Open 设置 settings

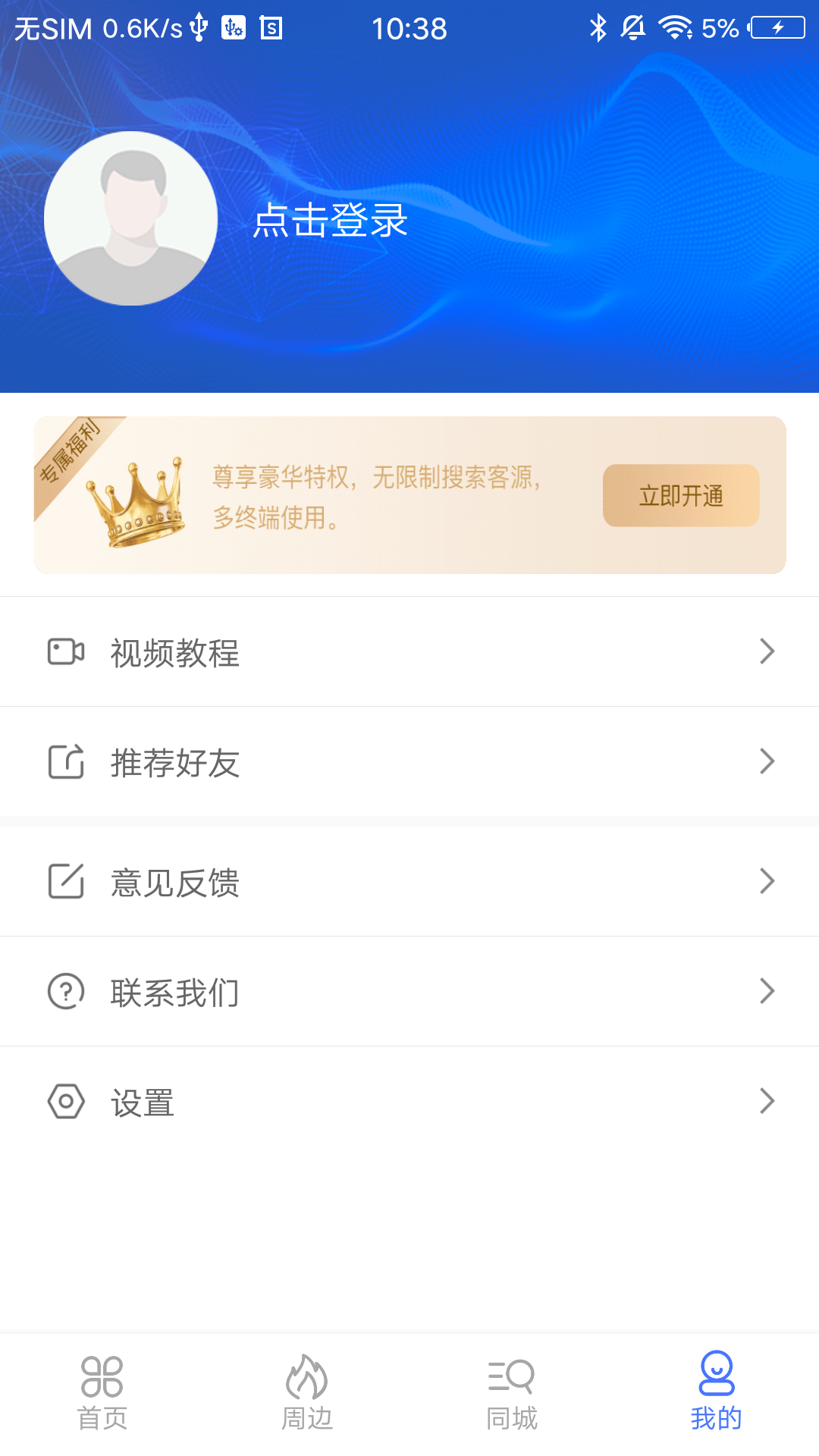(x=409, y=1102)
